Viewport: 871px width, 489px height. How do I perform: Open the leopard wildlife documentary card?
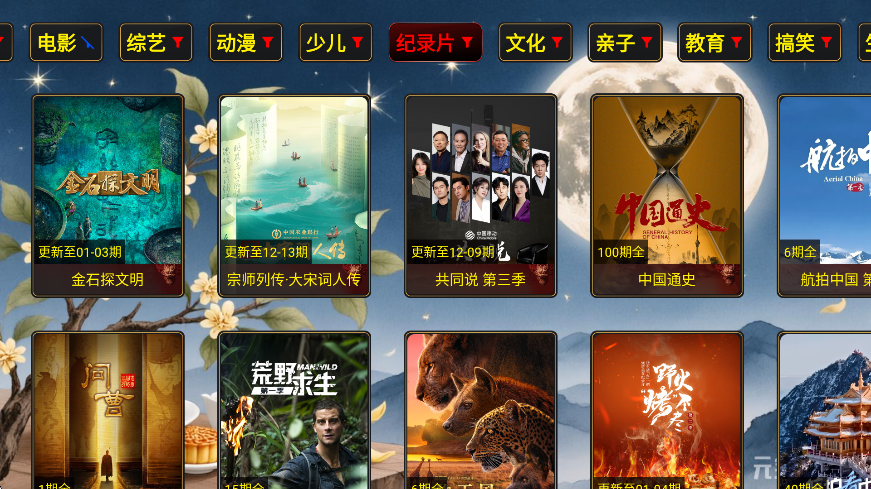tap(480, 410)
